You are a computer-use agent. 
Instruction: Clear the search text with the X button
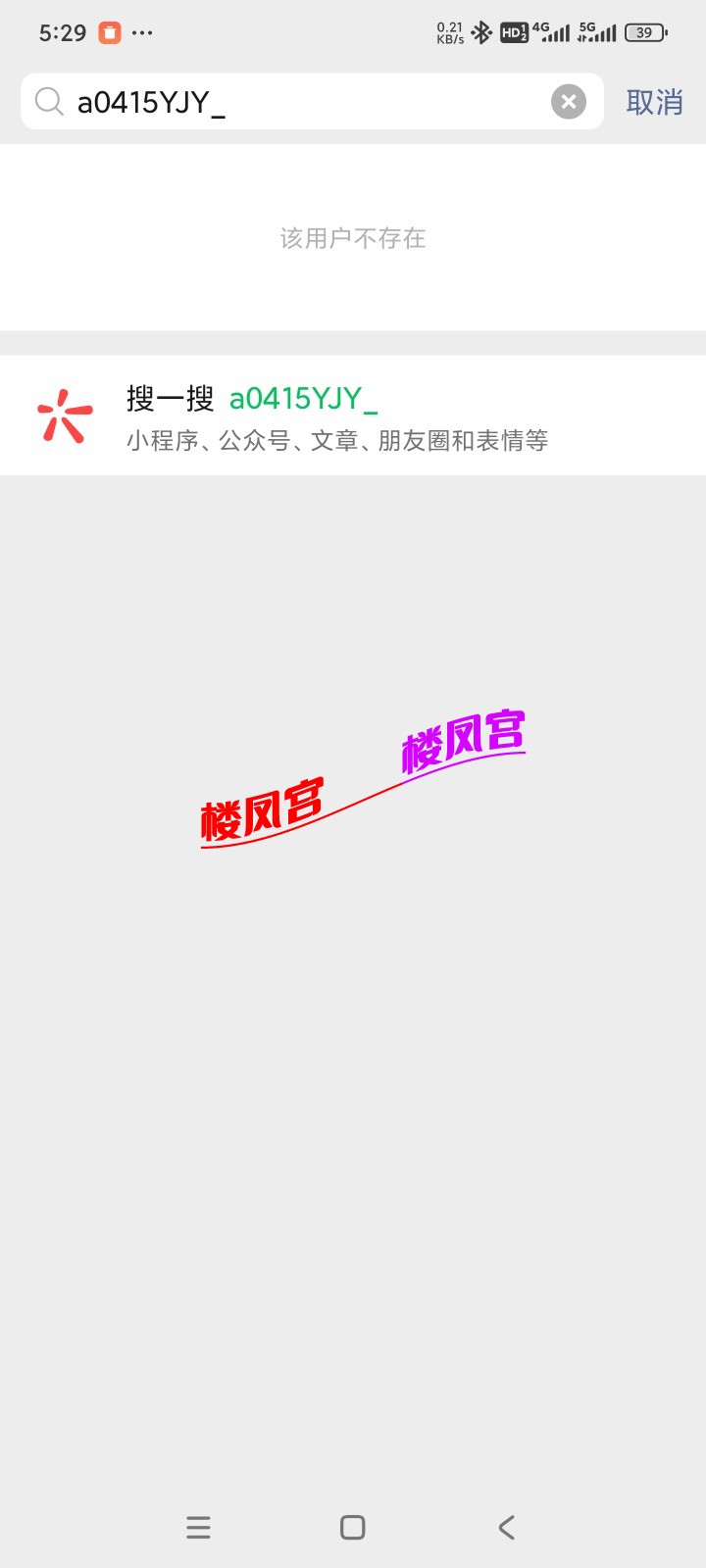click(x=567, y=101)
